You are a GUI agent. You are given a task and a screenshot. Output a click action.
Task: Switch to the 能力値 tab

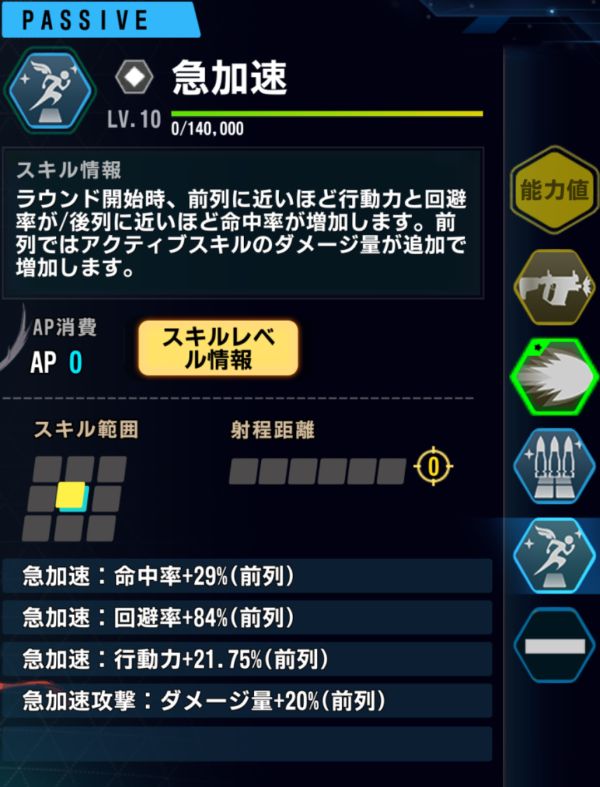553,190
